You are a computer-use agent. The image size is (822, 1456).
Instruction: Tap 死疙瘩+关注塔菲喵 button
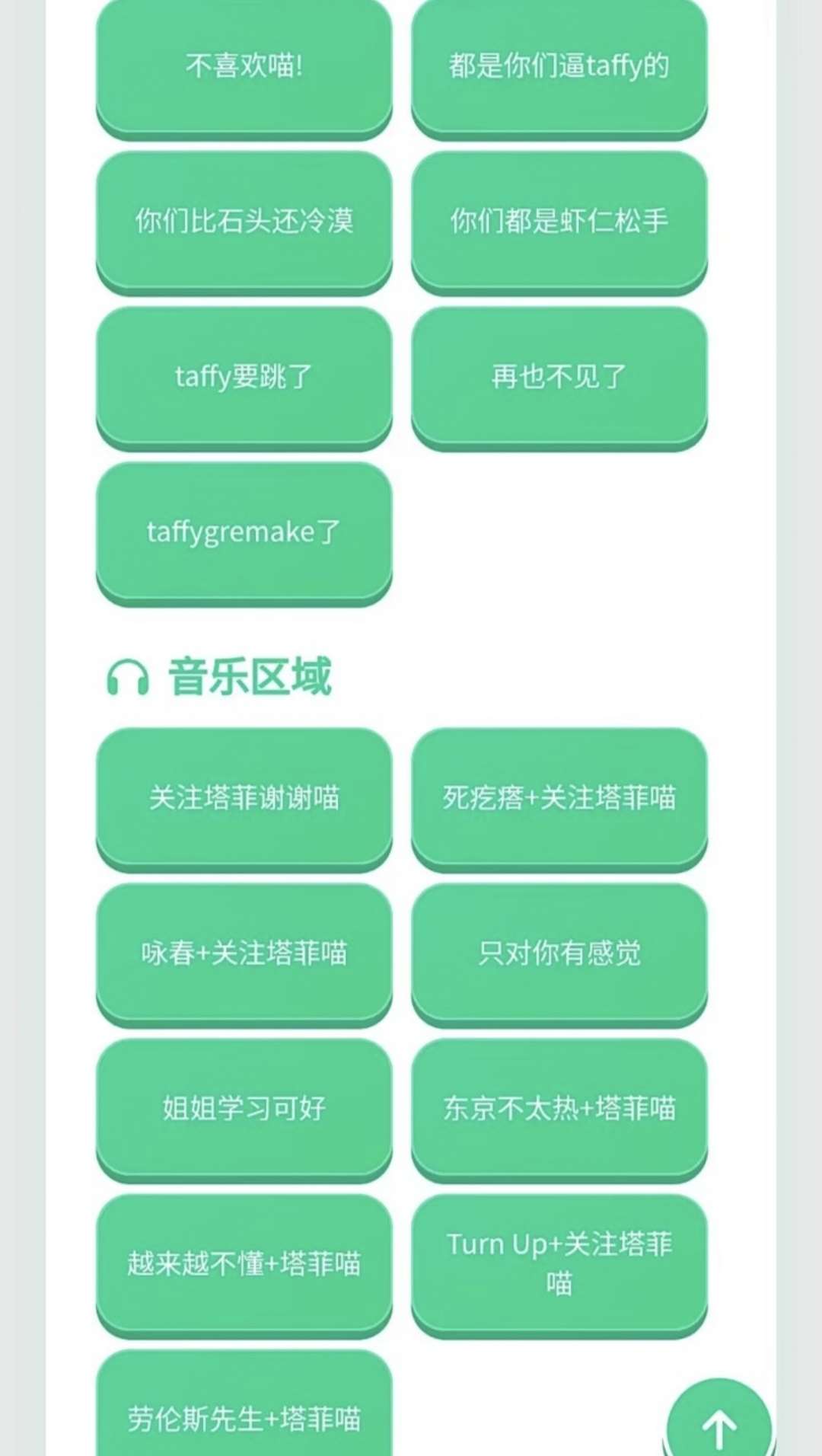(559, 797)
